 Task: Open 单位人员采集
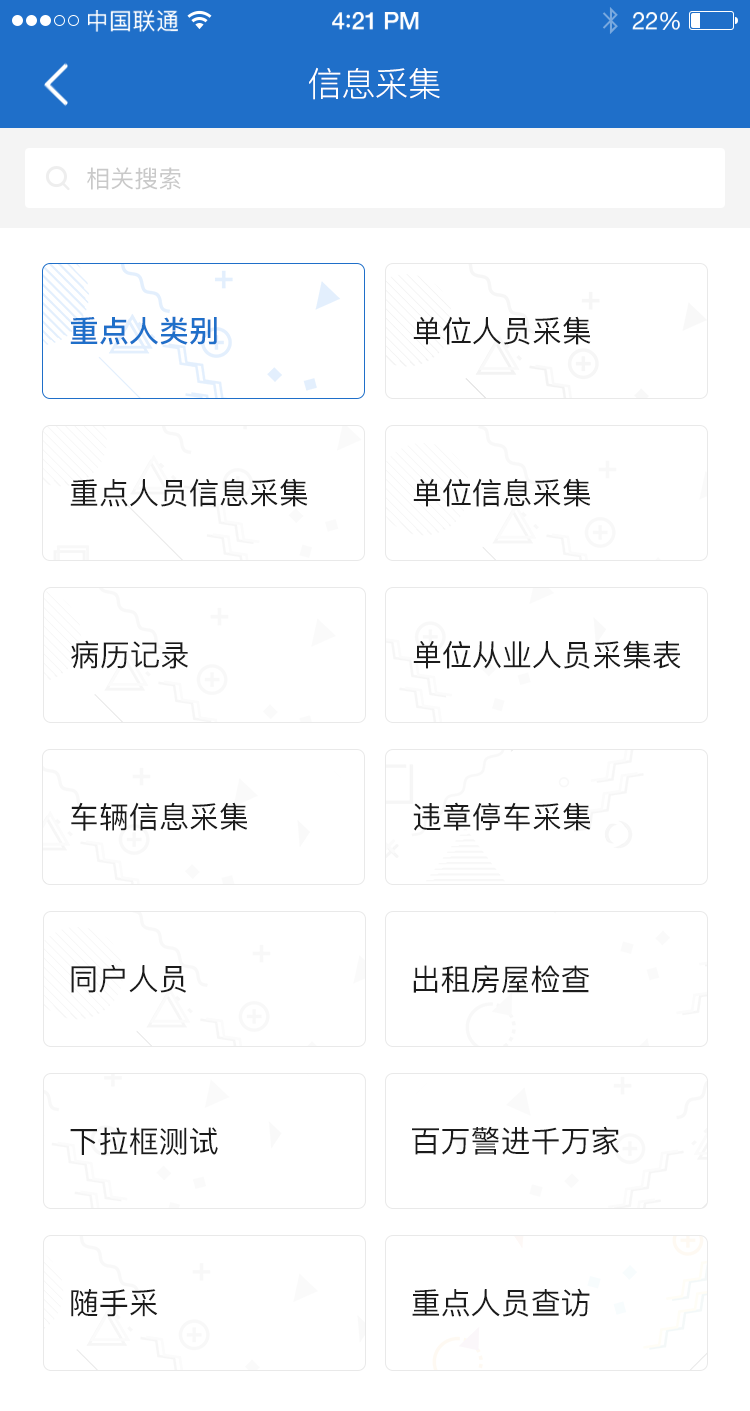546,331
